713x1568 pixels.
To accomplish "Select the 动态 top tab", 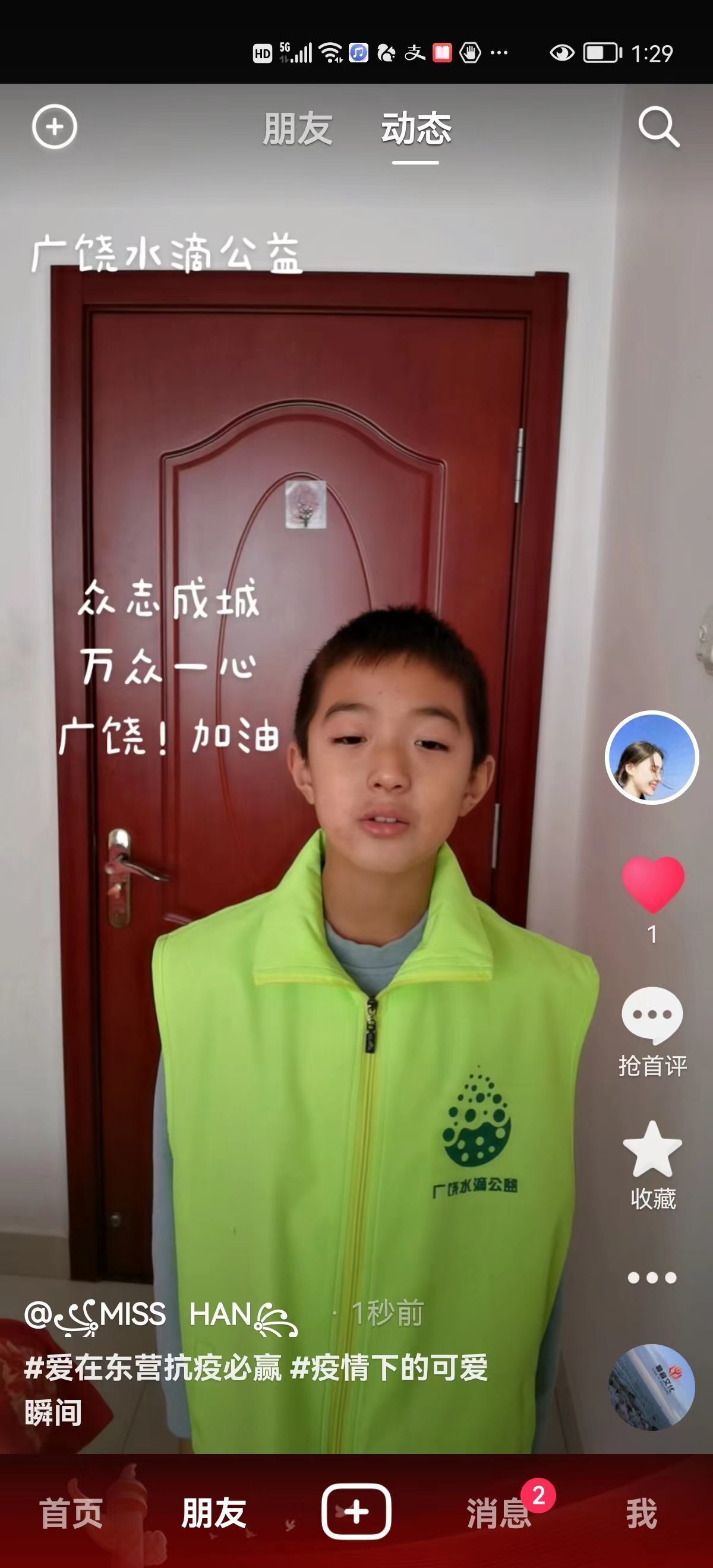I will (x=416, y=129).
